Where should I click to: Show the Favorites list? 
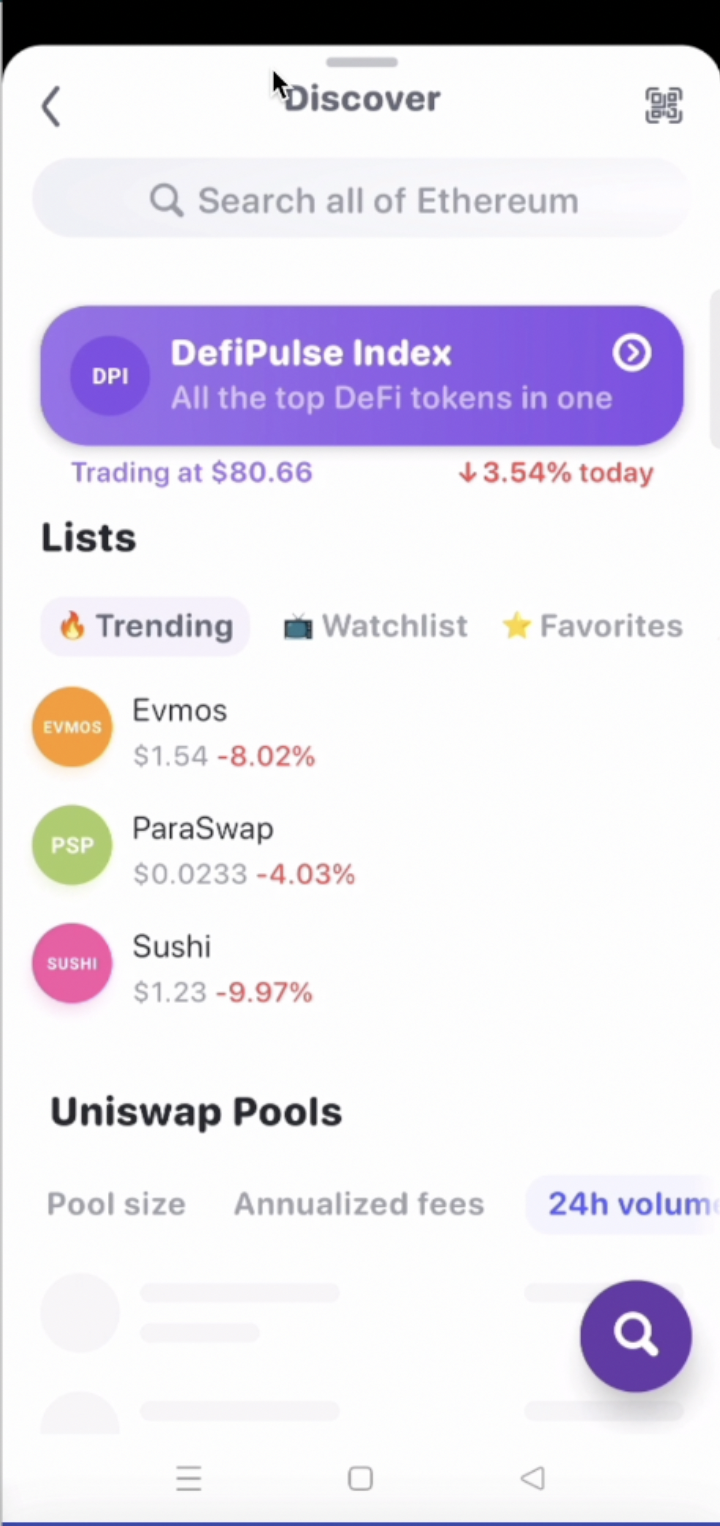point(592,626)
